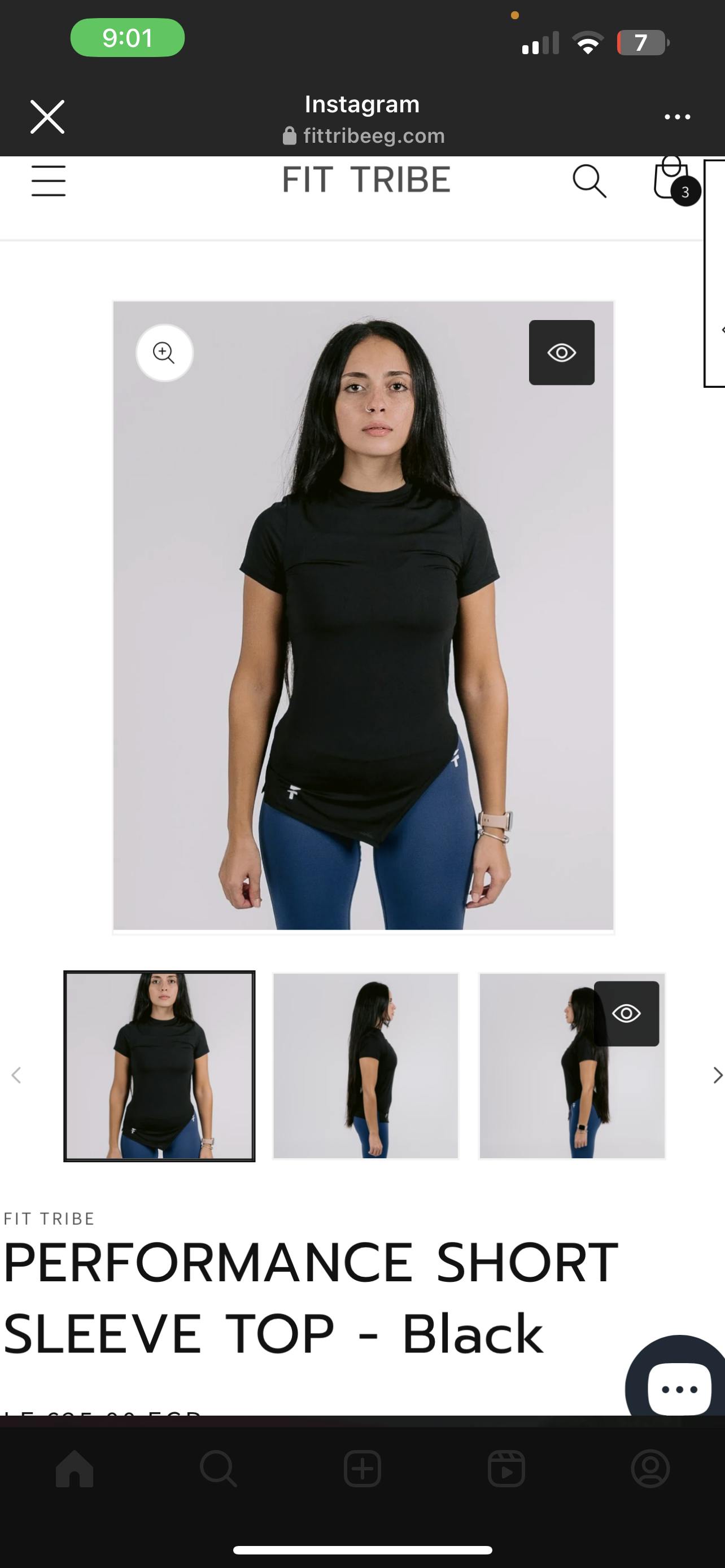Tap the eye icon on main image

click(x=561, y=352)
